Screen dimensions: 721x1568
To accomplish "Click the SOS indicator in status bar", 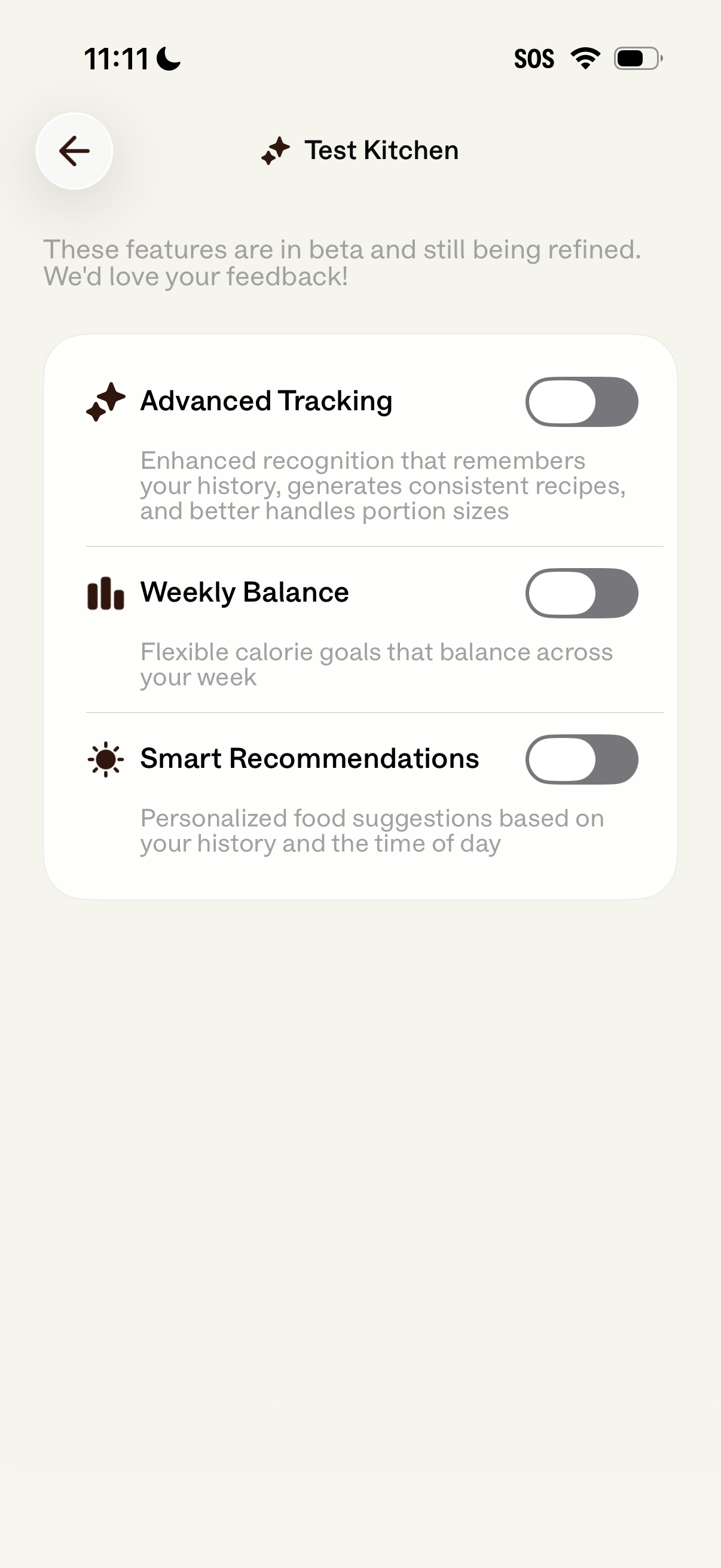I will [x=535, y=57].
